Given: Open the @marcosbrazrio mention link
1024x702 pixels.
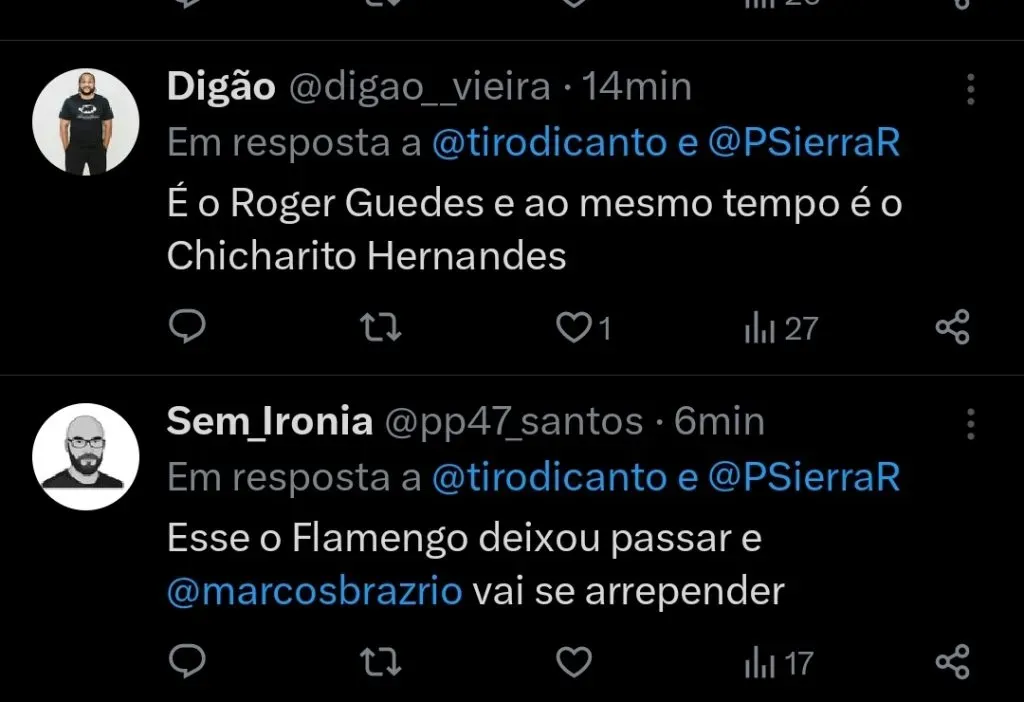Looking at the screenshot, I should point(313,591).
